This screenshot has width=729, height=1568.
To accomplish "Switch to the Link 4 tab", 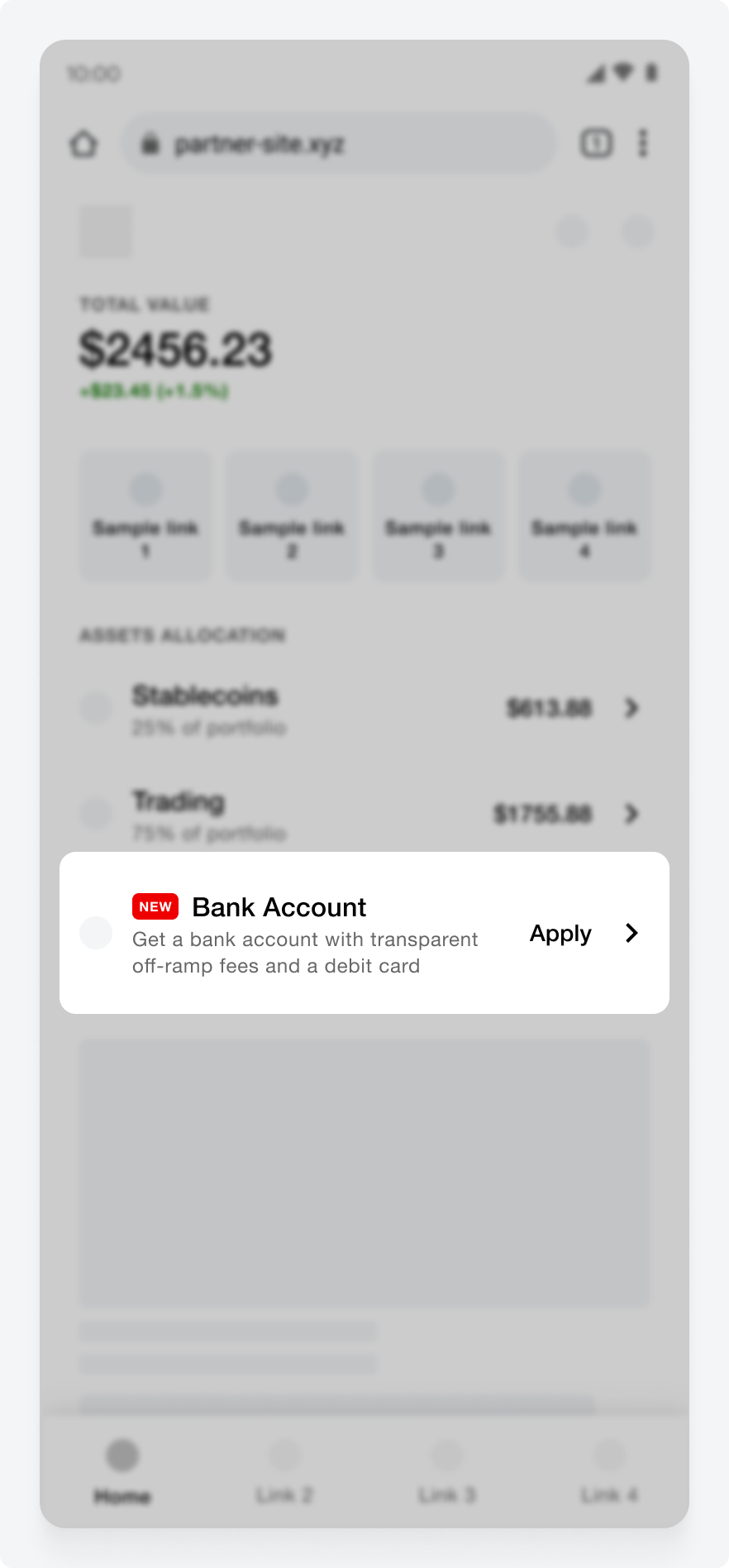I will (609, 1471).
